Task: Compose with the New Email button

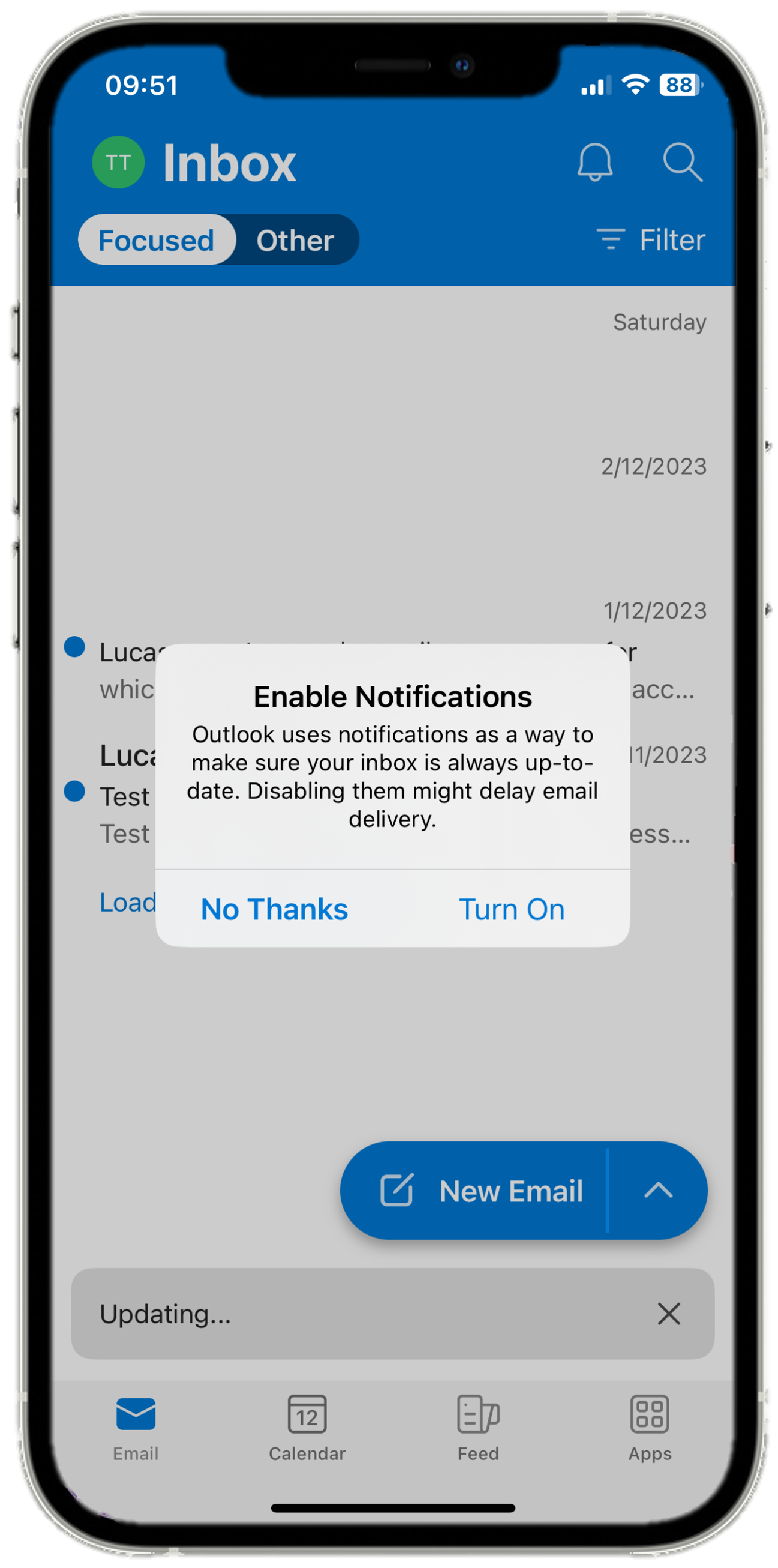Action: pyautogui.click(x=480, y=1191)
